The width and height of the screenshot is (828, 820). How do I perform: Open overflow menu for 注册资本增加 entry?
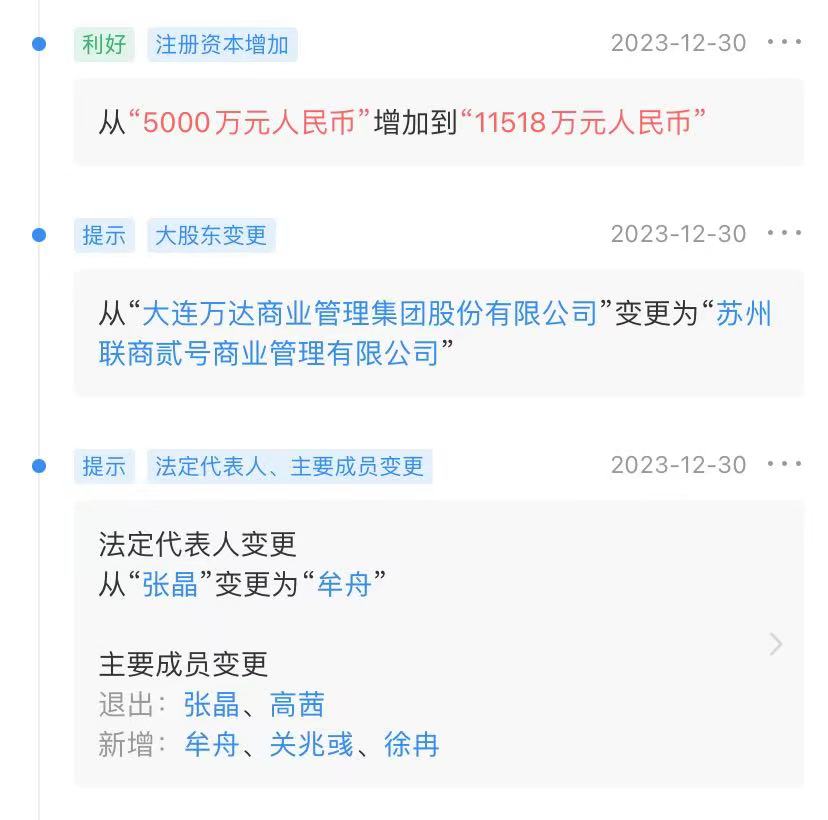[x=784, y=42]
